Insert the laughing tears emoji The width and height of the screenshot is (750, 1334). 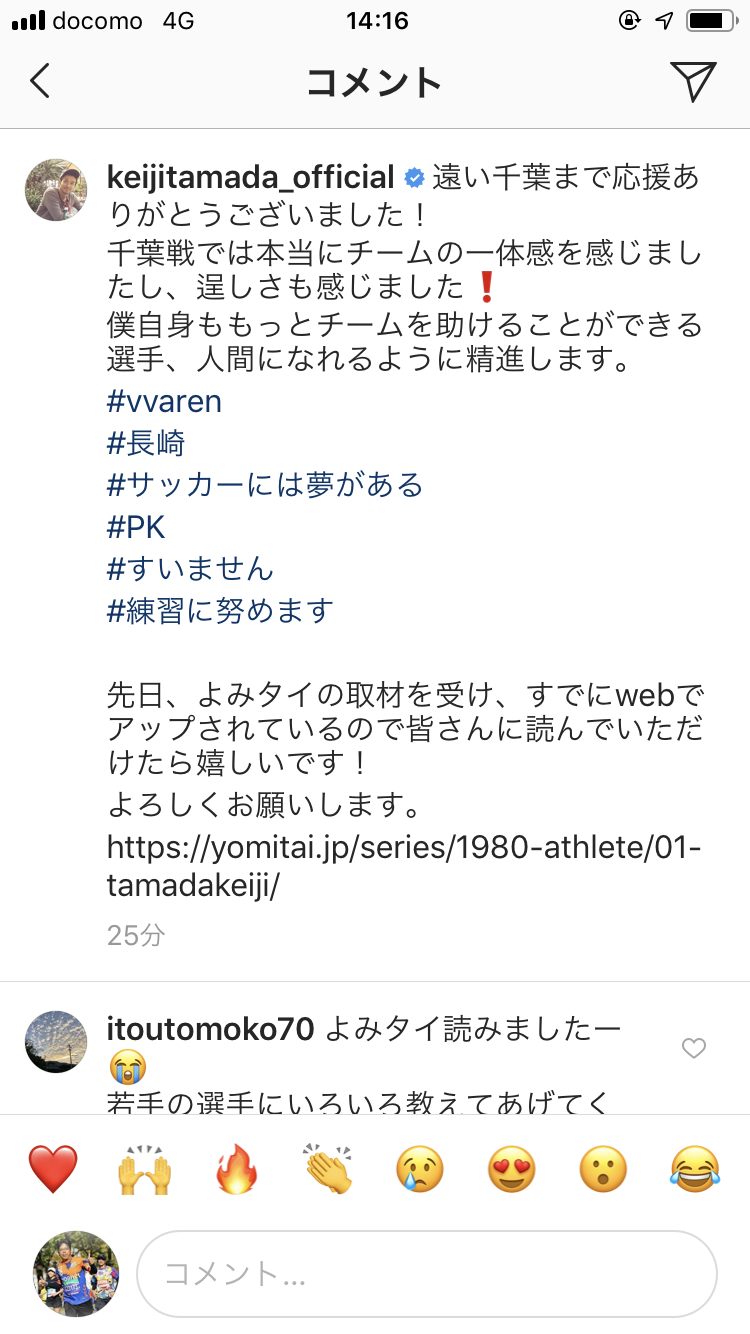[x=696, y=1169]
